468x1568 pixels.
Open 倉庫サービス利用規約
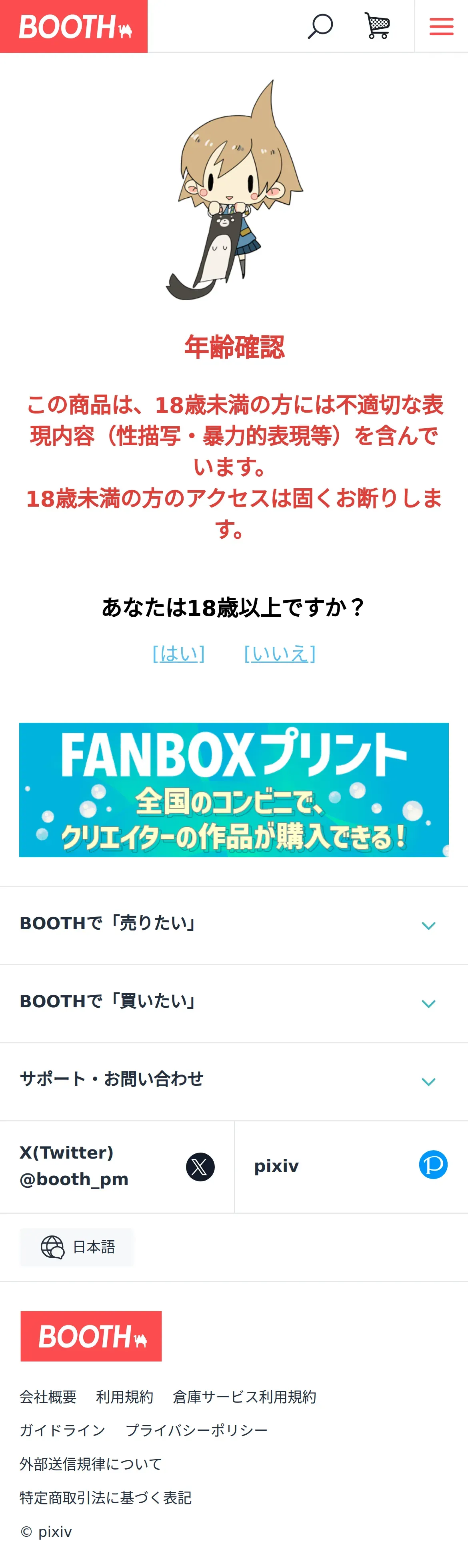[x=244, y=1396]
